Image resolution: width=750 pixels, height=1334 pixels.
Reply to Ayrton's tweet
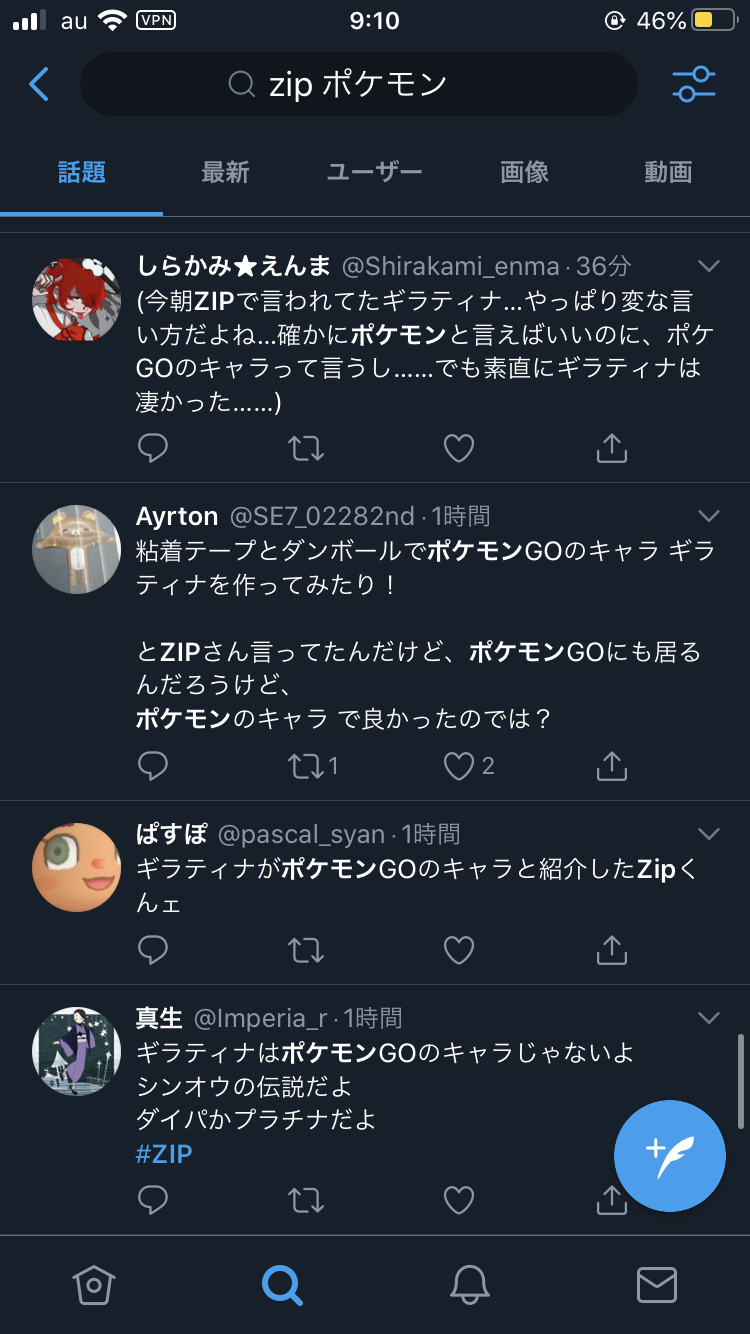pyautogui.click(x=153, y=766)
